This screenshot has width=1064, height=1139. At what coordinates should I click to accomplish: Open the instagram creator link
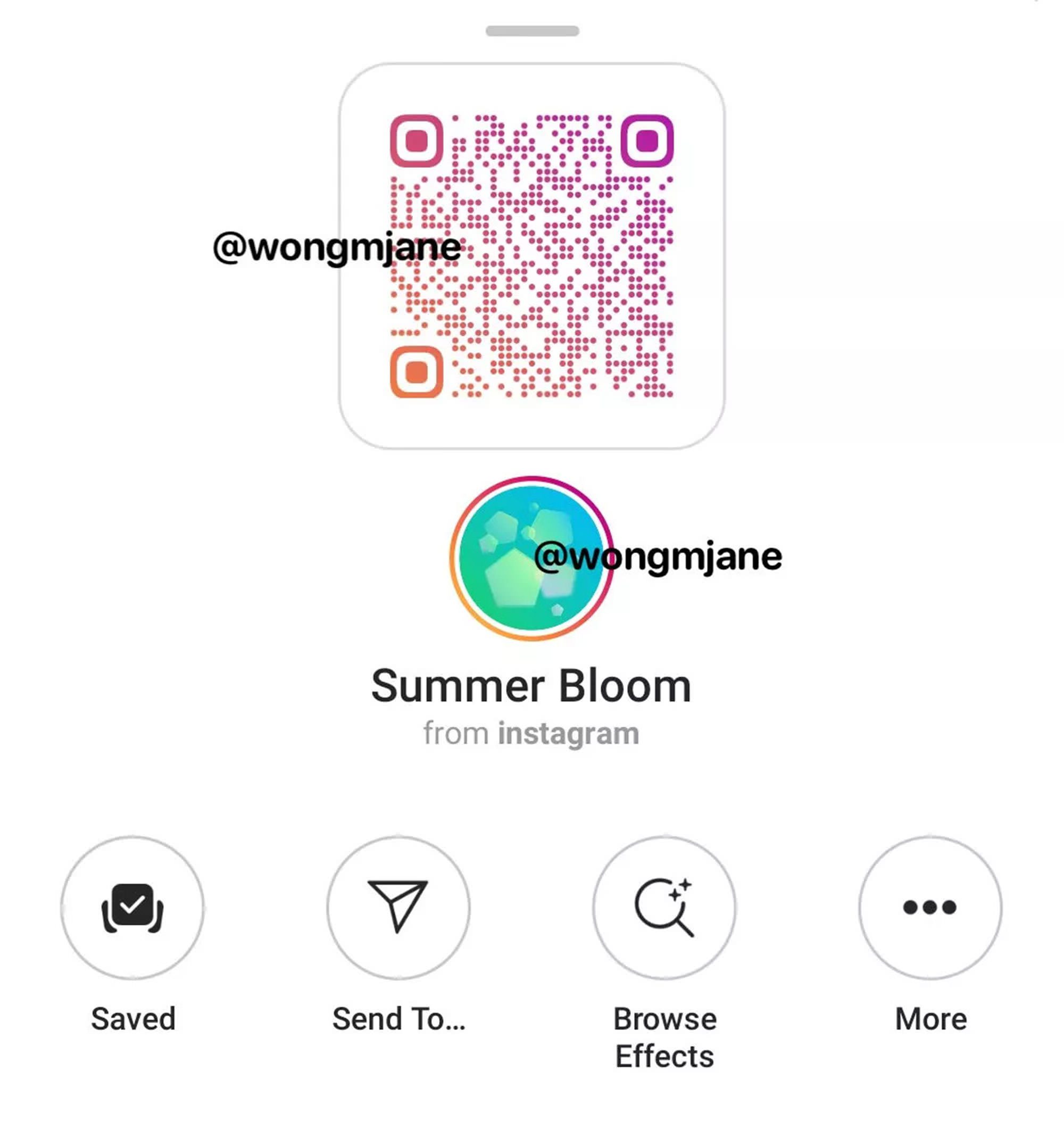click(x=568, y=734)
